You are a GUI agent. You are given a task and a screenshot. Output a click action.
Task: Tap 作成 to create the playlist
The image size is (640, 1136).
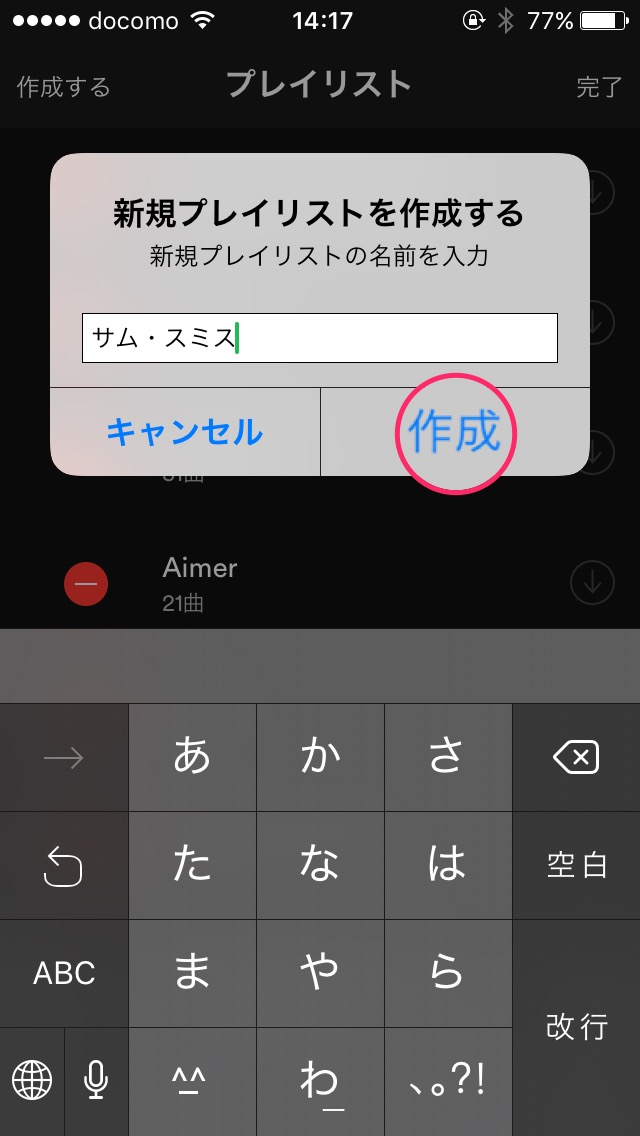pos(455,432)
